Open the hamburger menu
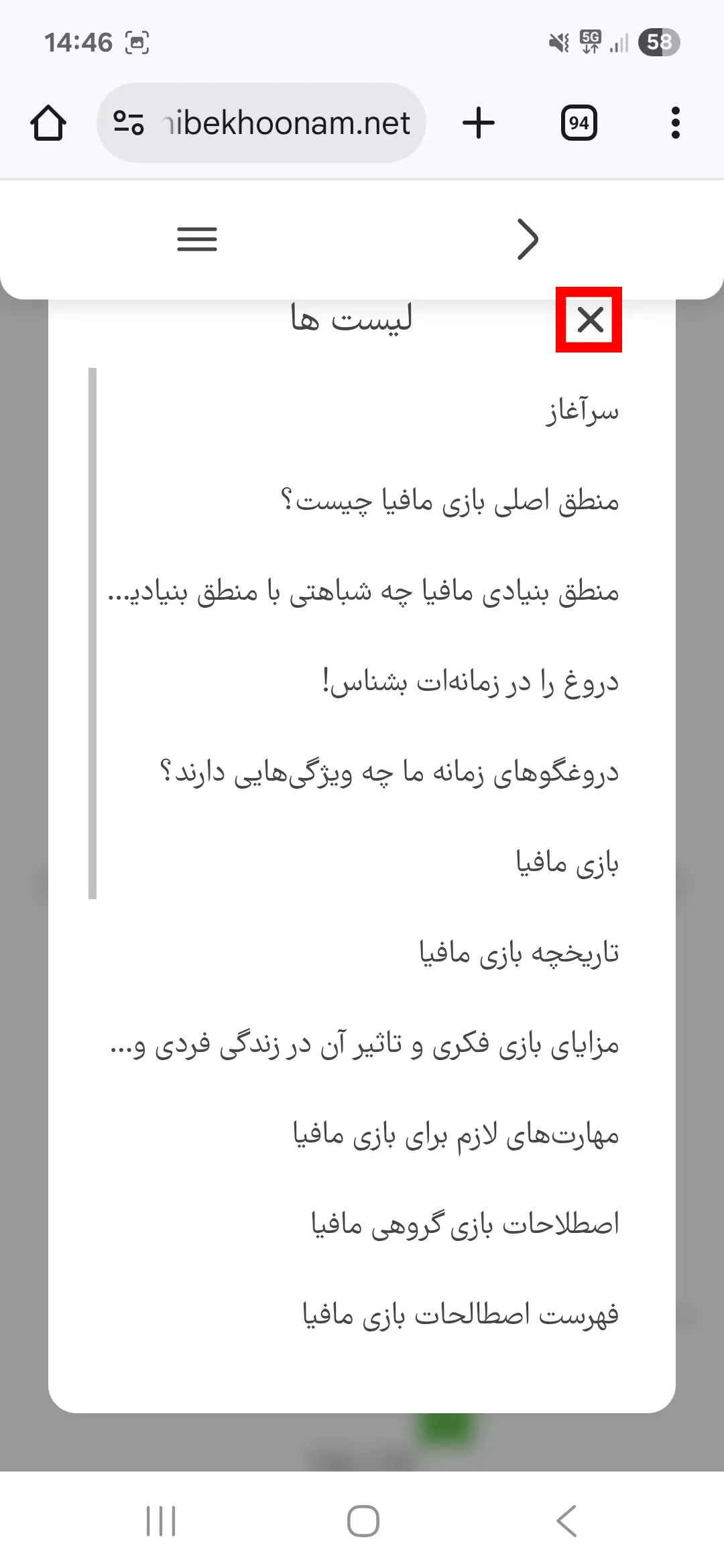Screen dimensions: 724x1568 (197, 239)
